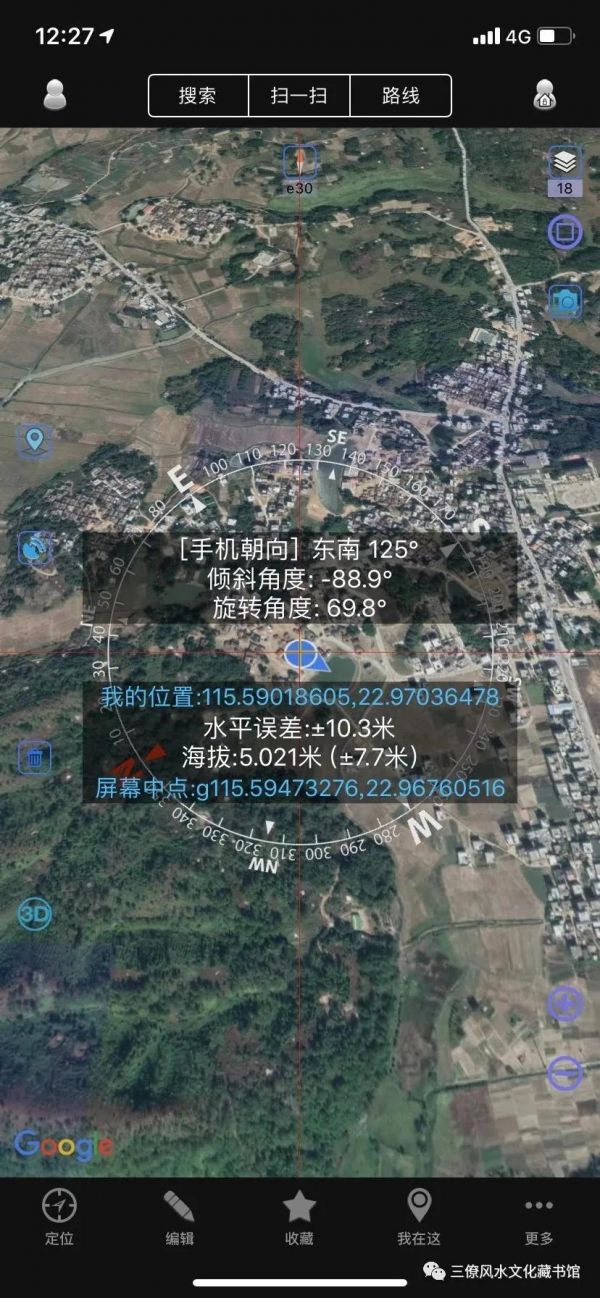The height and width of the screenshot is (1298, 600).
Task: Open the user profile icon
Action: click(55, 95)
